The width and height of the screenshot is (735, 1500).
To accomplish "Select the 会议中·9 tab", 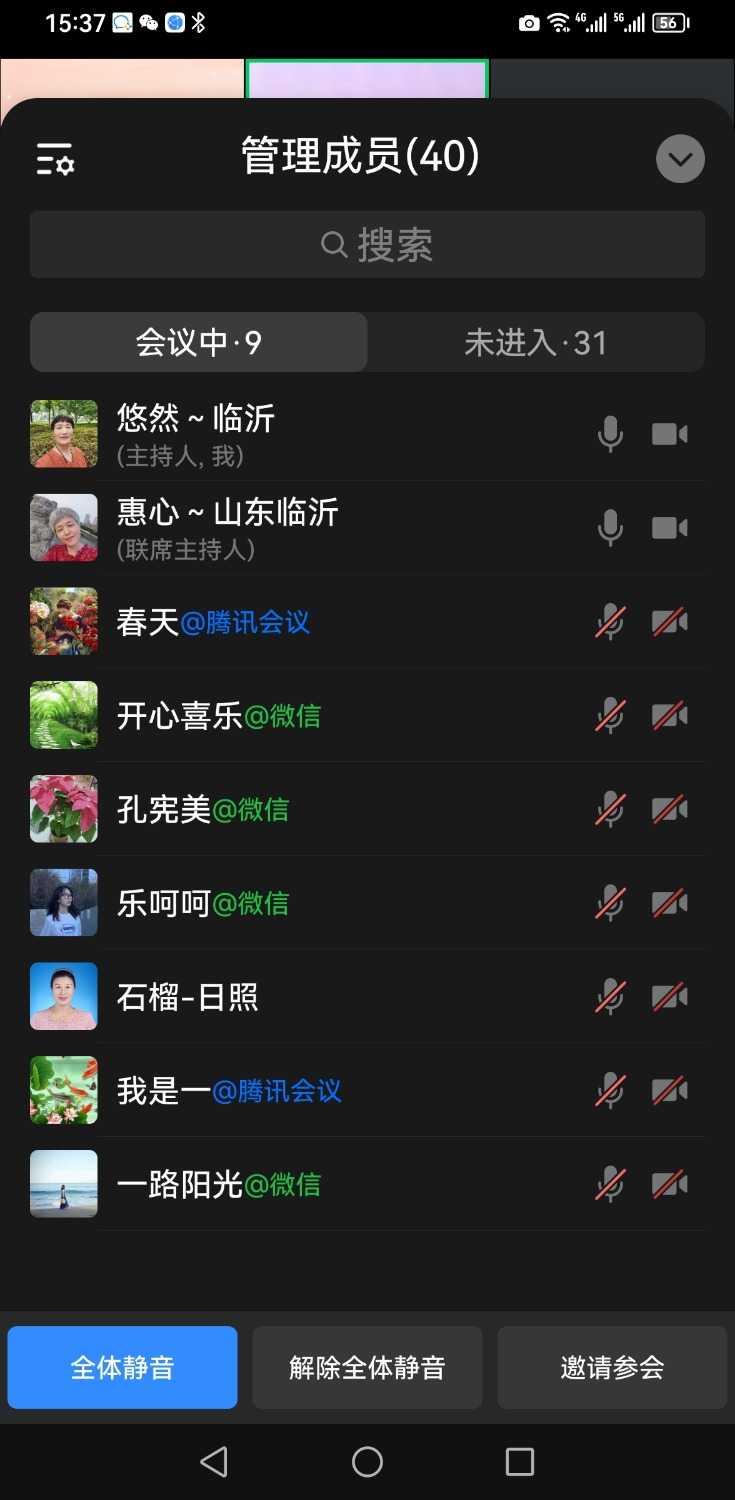I will tap(198, 342).
